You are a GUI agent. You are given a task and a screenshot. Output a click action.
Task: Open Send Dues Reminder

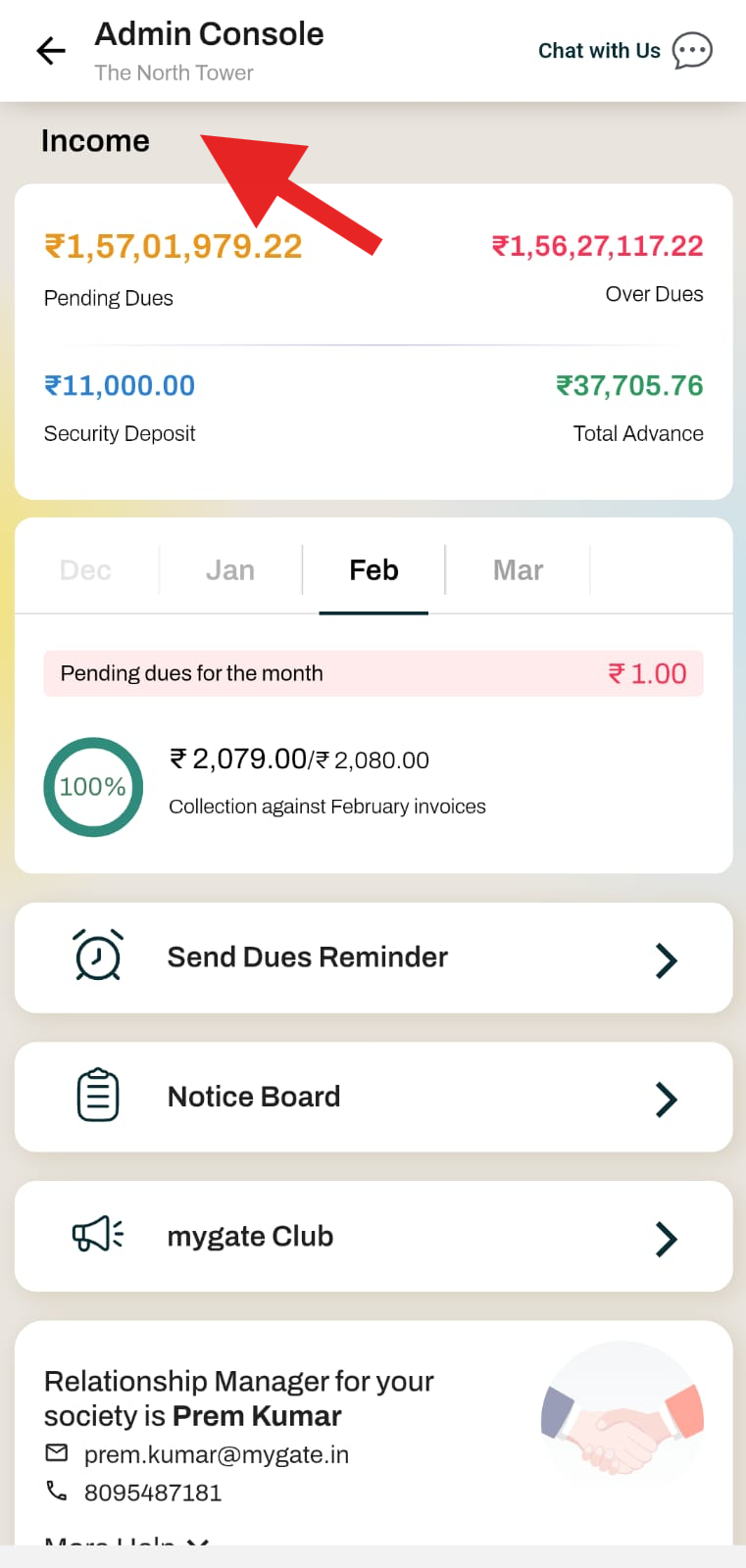point(373,957)
